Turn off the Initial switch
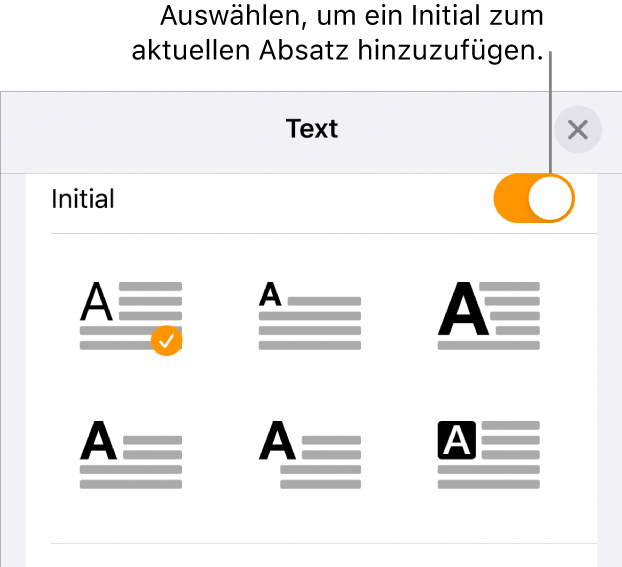 click(533, 199)
